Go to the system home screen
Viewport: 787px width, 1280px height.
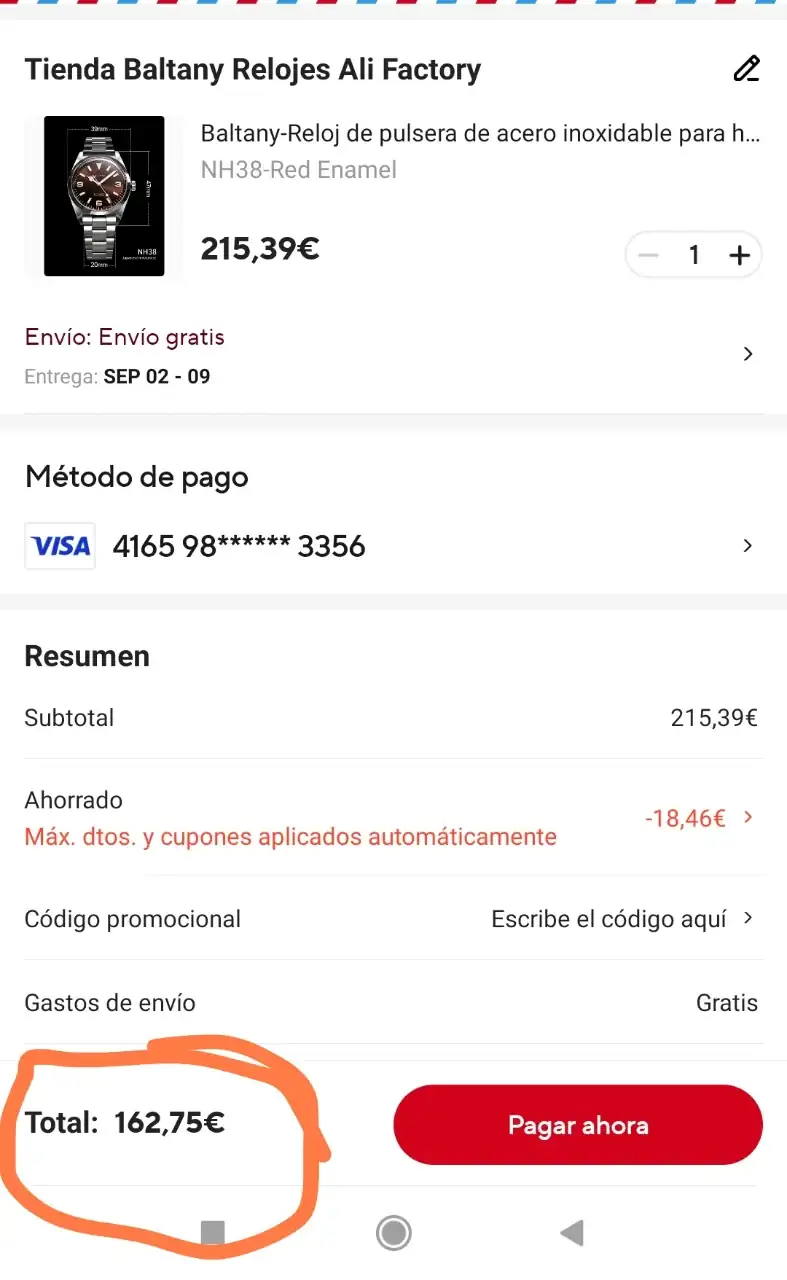pos(393,1233)
